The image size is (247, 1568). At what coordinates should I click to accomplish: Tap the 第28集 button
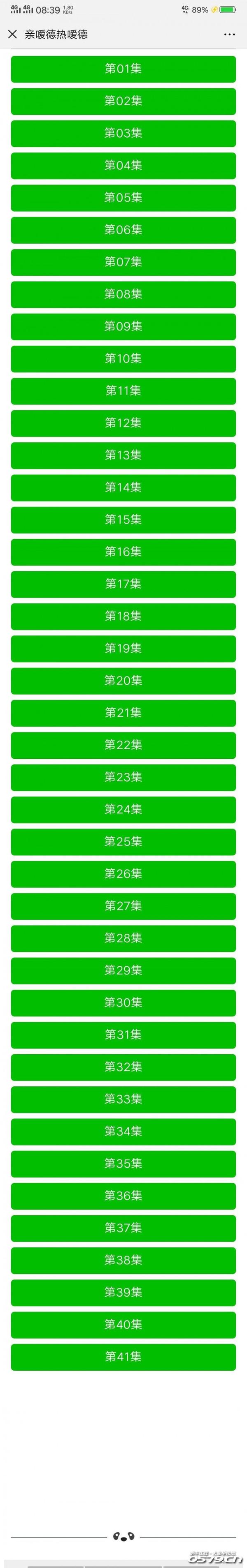coord(123,938)
